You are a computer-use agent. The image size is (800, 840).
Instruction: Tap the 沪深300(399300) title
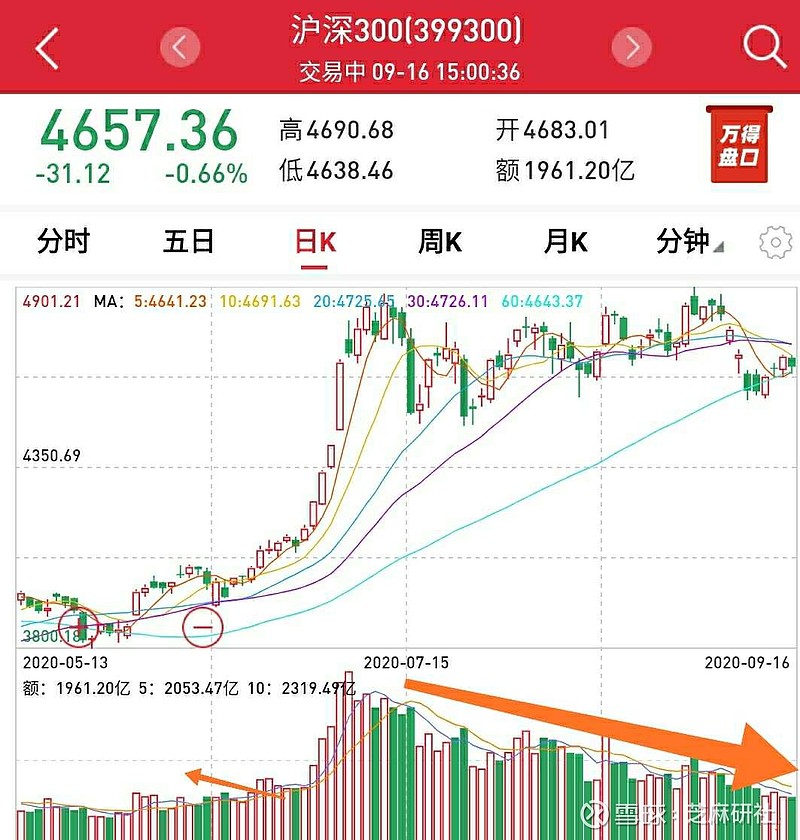400,32
